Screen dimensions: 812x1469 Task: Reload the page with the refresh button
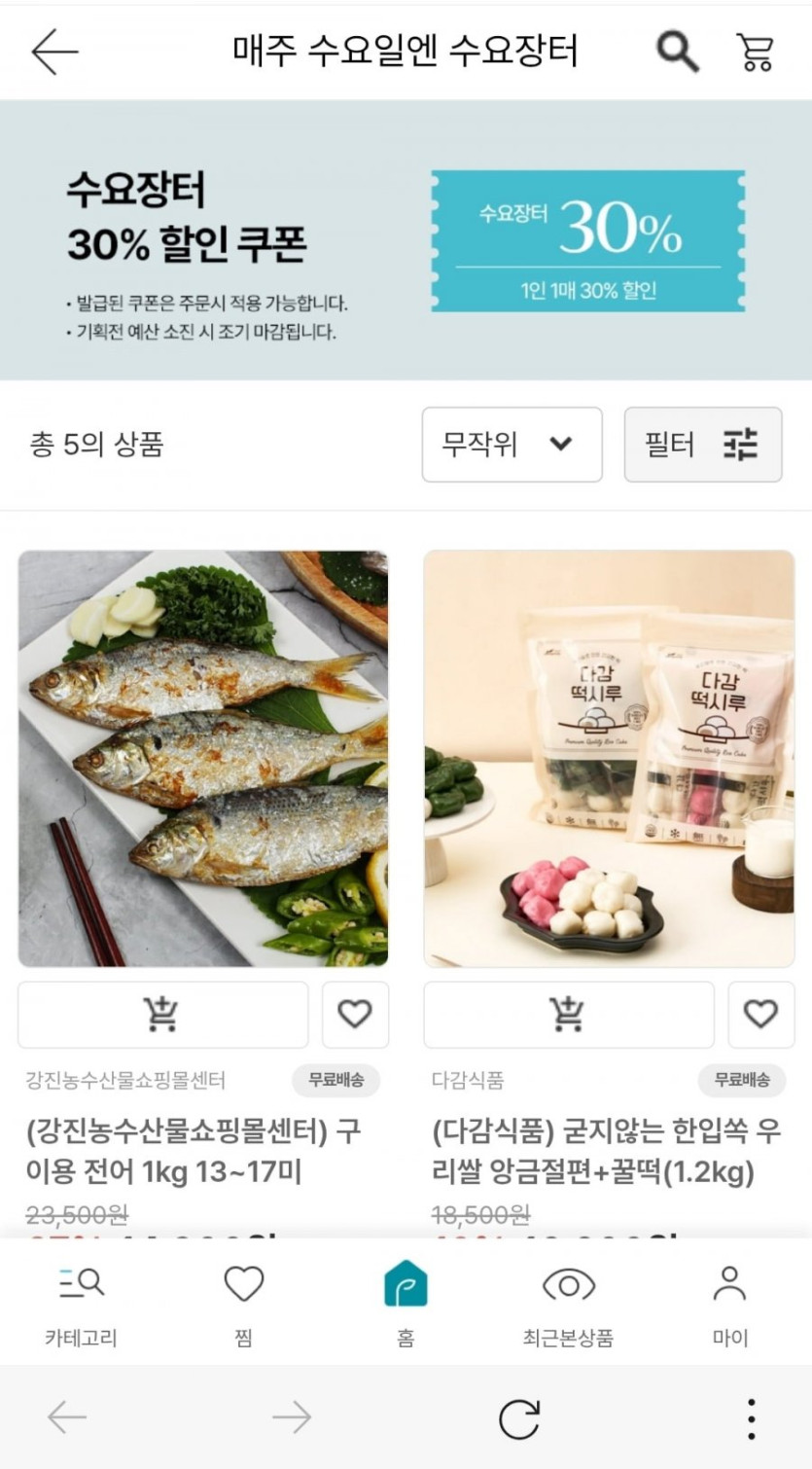tap(518, 1418)
